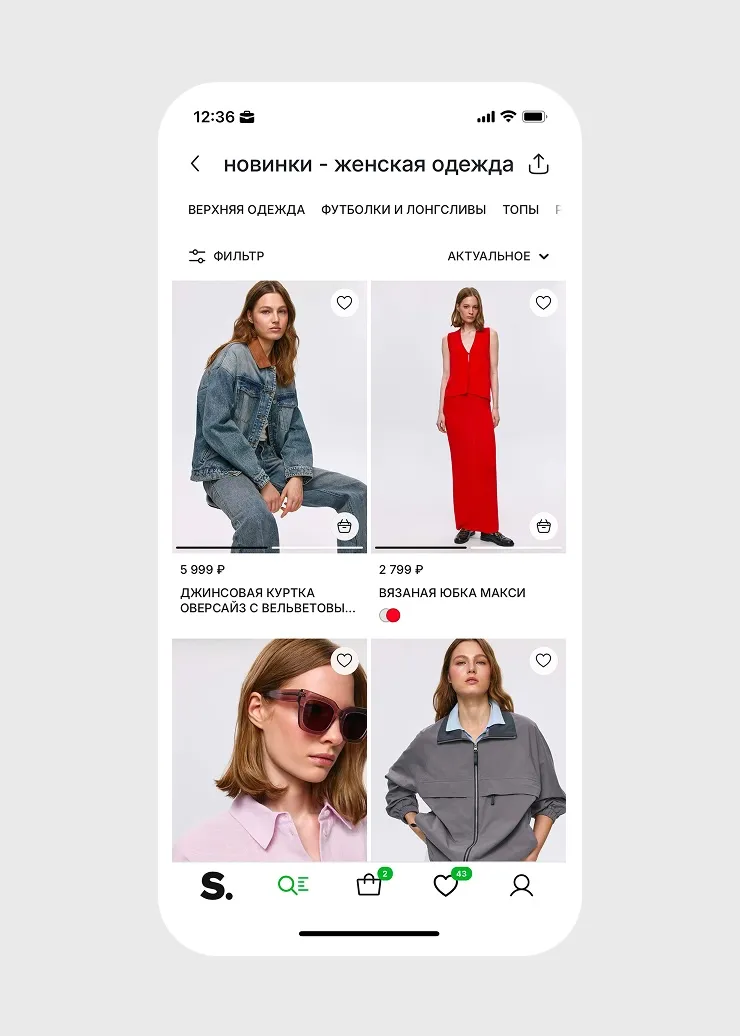Open the ДЖИНСОВАЯ КУРТКА ОВЕРСАЙЗ product
The width and height of the screenshot is (740, 1036).
268,600
